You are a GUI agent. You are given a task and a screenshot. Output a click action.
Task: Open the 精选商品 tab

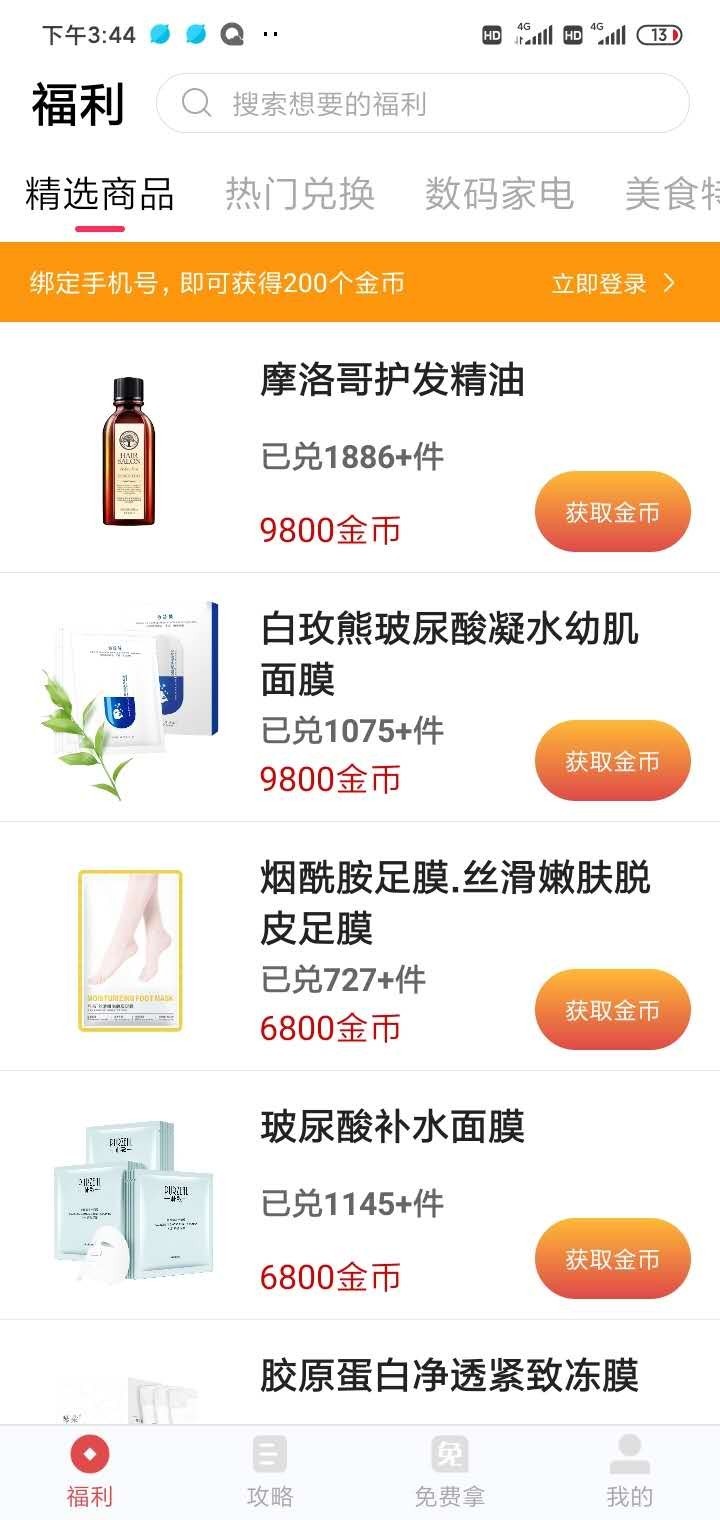pos(99,193)
